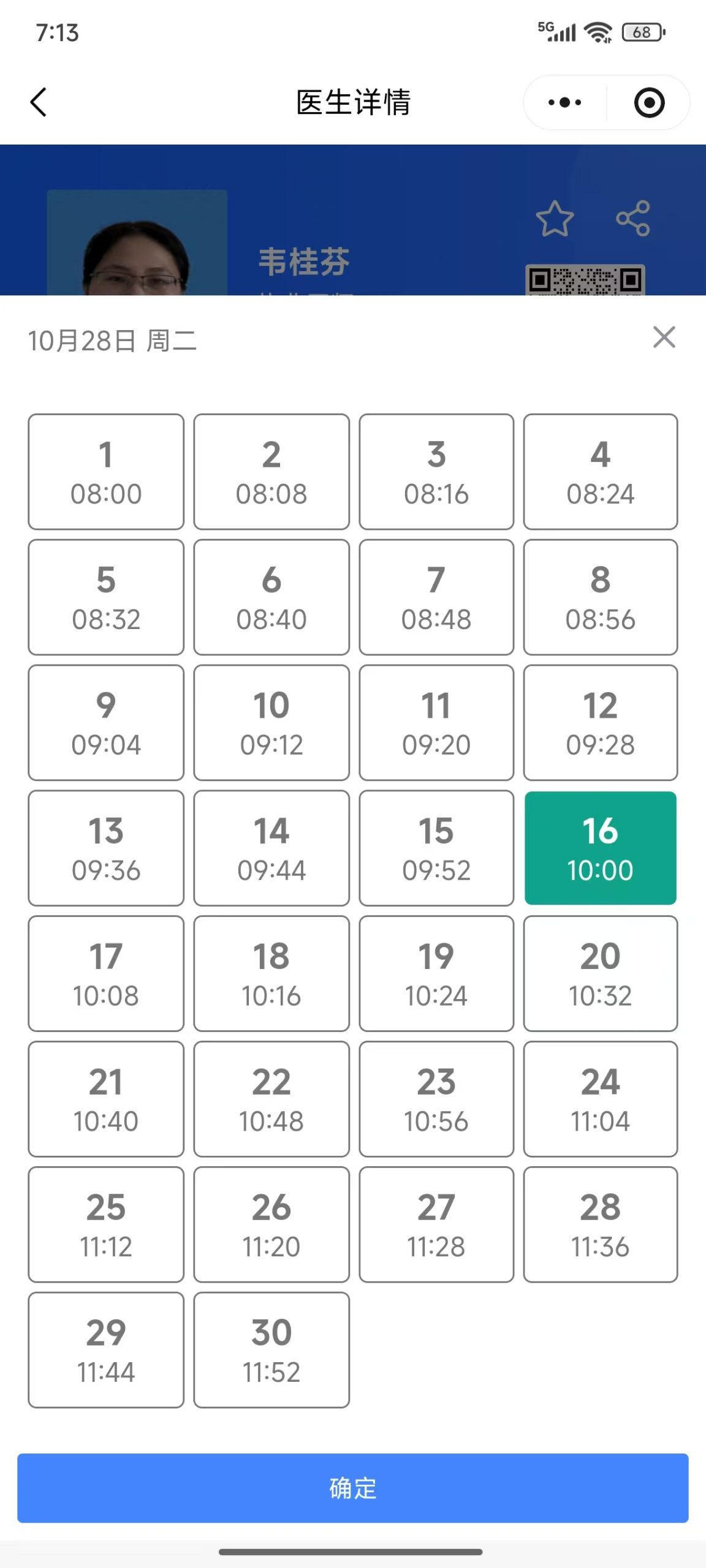Open the mini program more options menu
Image resolution: width=706 pixels, height=1568 pixels.
coord(564,102)
